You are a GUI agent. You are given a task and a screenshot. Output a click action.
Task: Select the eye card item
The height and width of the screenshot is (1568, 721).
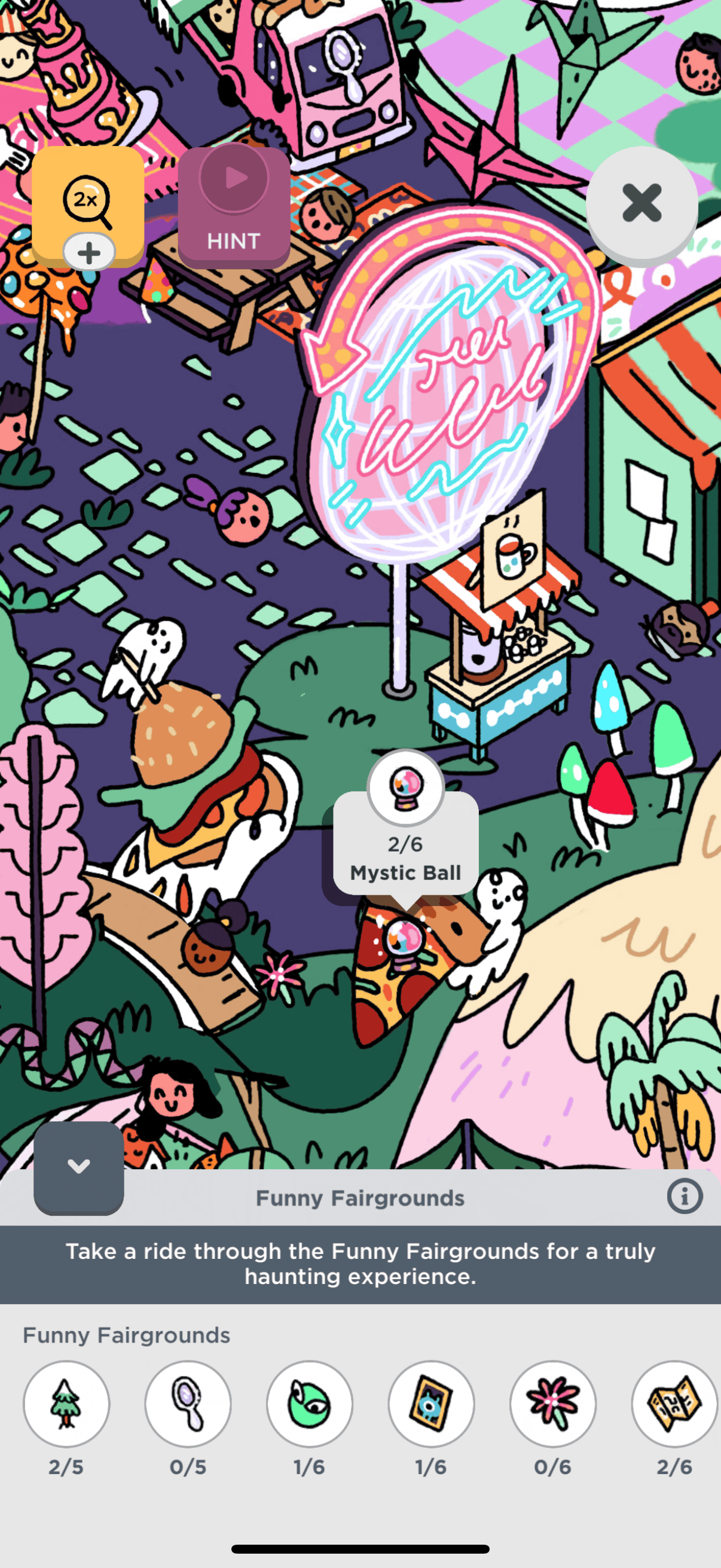tap(432, 1404)
